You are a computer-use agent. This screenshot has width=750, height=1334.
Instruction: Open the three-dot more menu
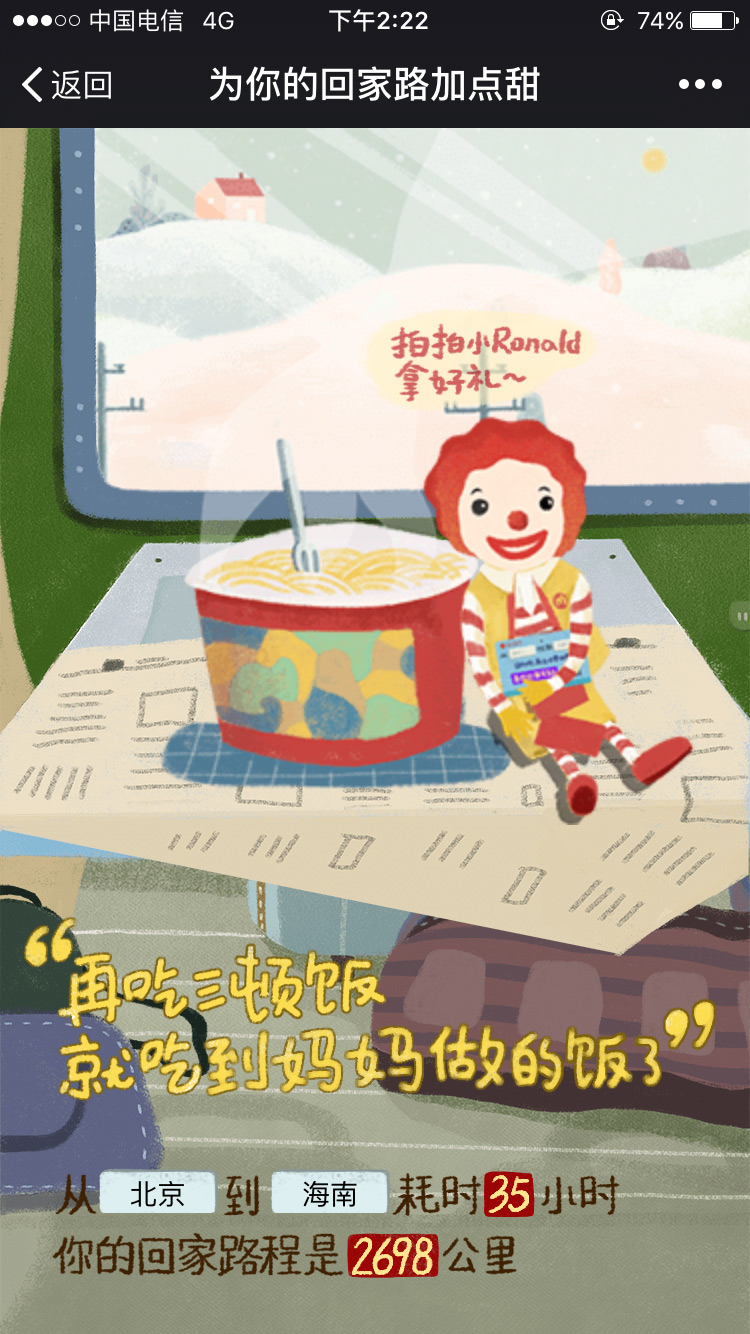pos(700,85)
